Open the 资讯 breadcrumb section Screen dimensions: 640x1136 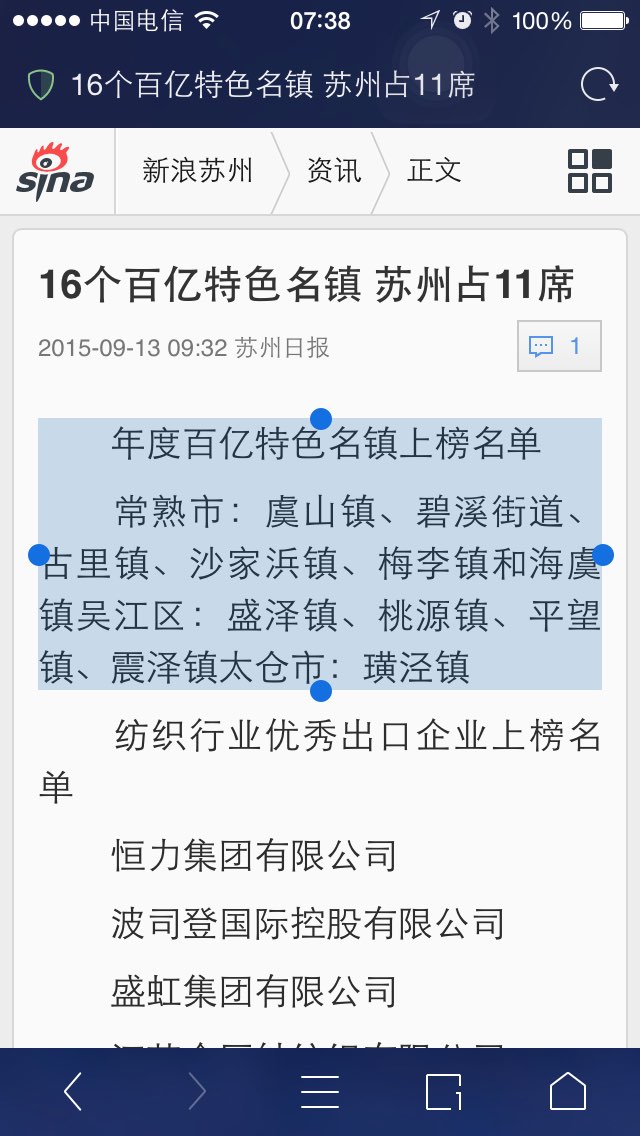point(334,172)
